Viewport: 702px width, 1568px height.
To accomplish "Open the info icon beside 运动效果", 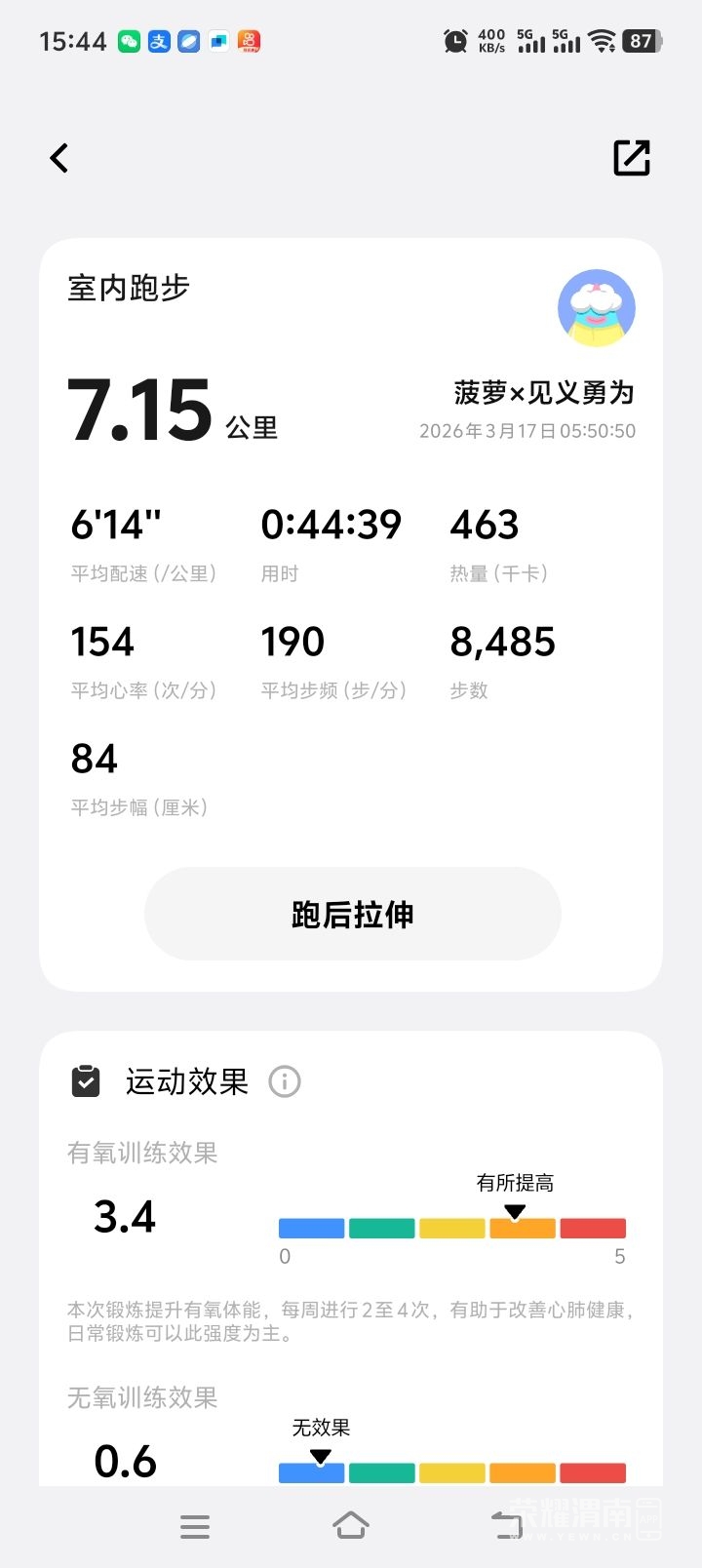I will [285, 1081].
